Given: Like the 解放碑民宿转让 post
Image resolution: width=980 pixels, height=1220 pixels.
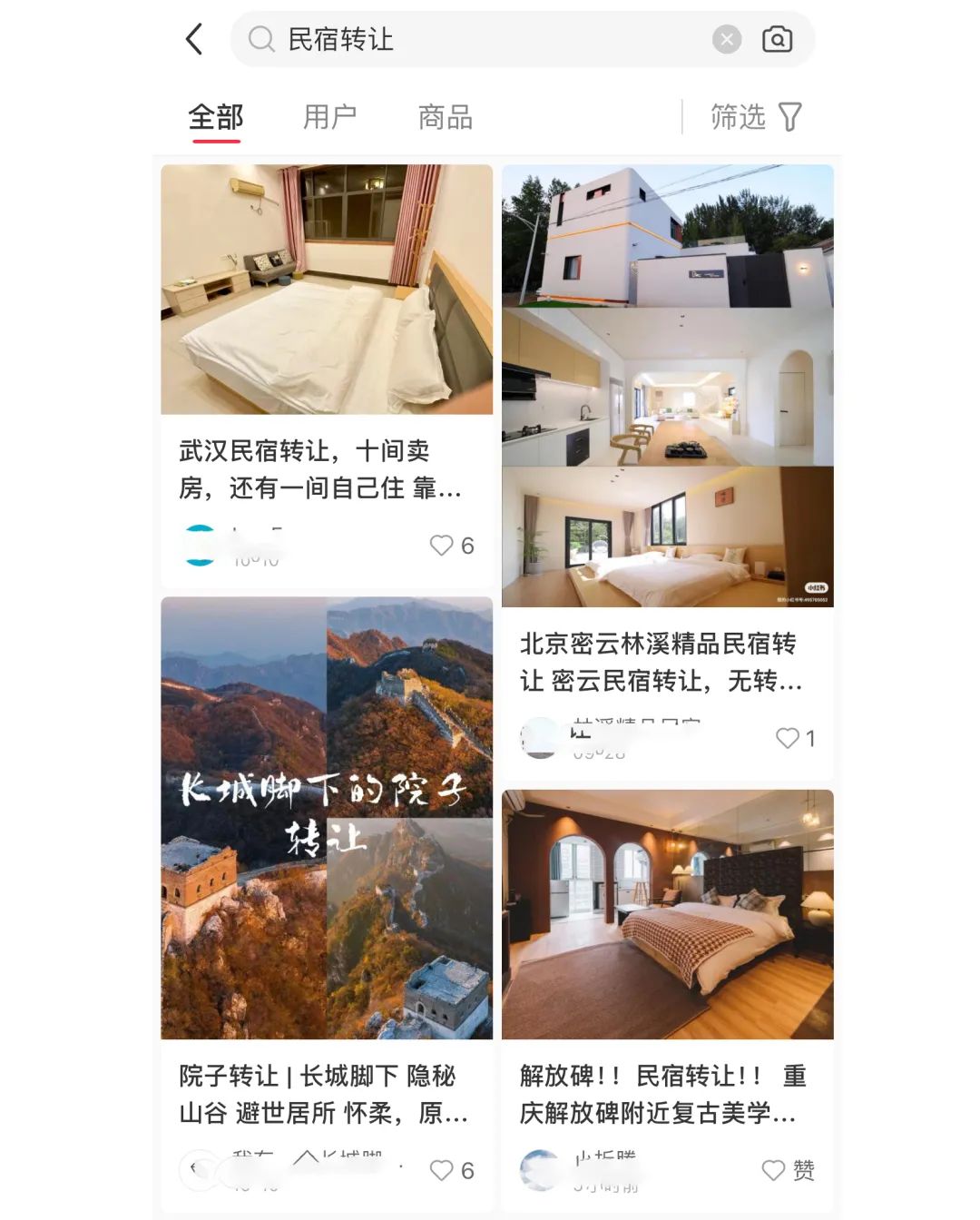Looking at the screenshot, I should pyautogui.click(x=774, y=1170).
